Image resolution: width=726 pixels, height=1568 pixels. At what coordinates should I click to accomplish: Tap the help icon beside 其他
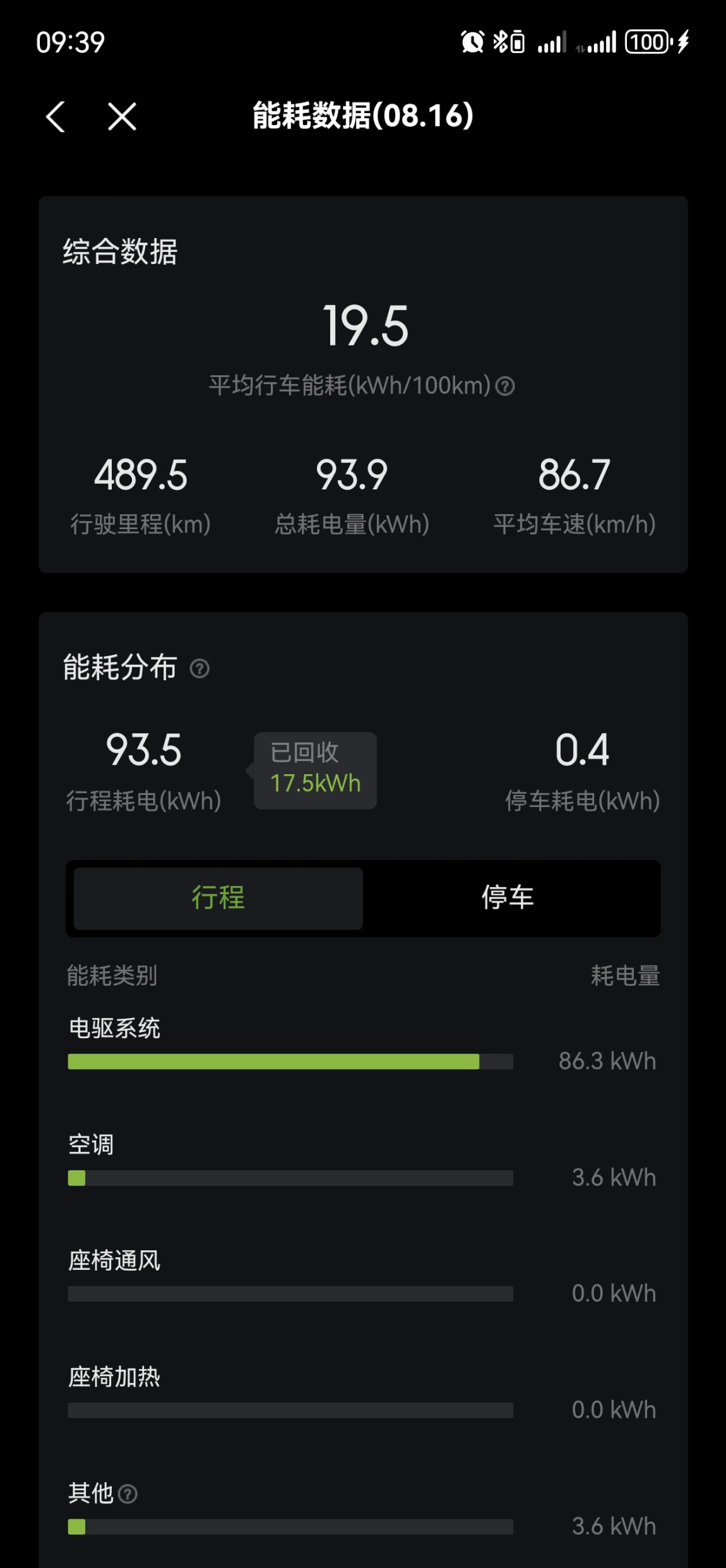point(128,1494)
